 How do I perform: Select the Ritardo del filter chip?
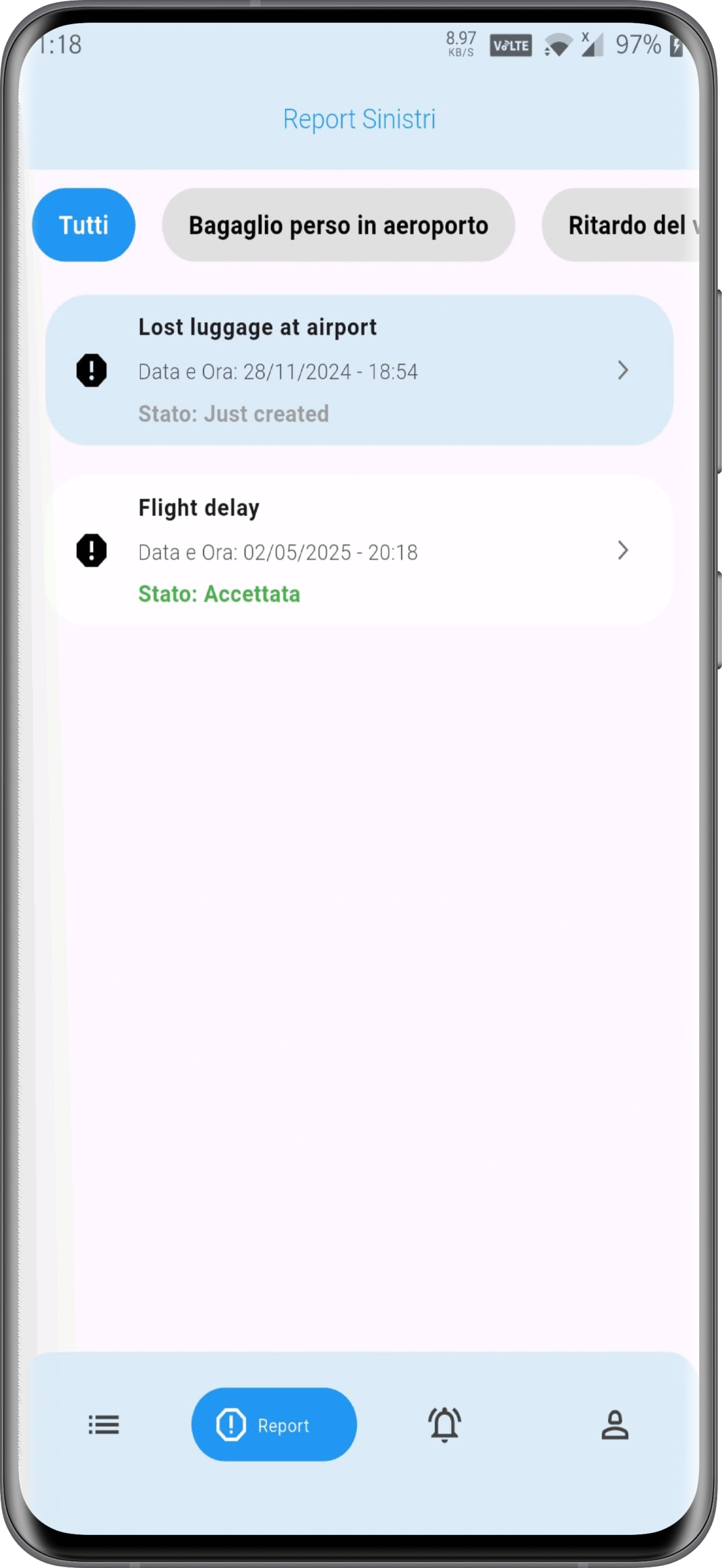click(625, 225)
